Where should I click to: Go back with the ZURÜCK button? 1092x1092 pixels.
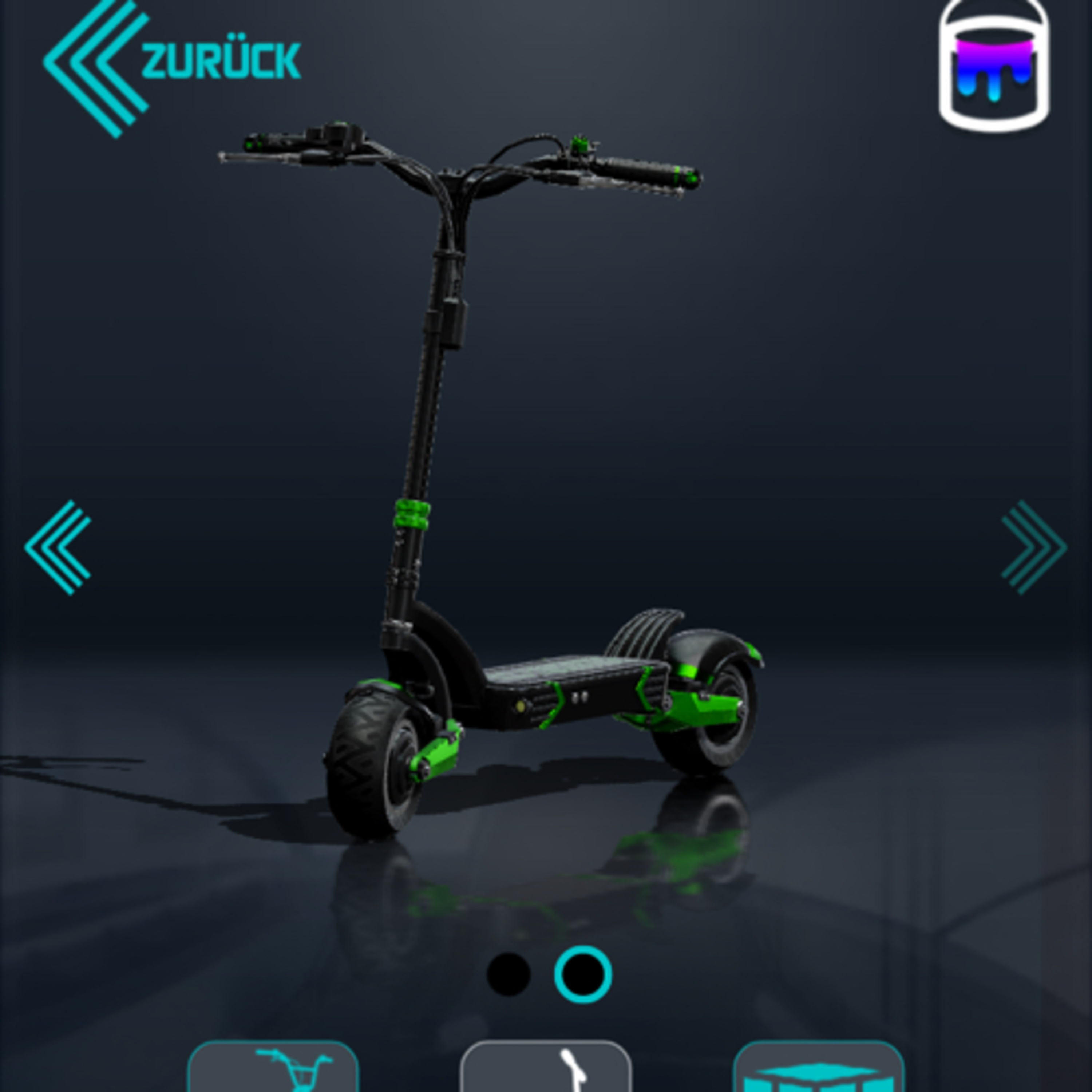click(172, 68)
